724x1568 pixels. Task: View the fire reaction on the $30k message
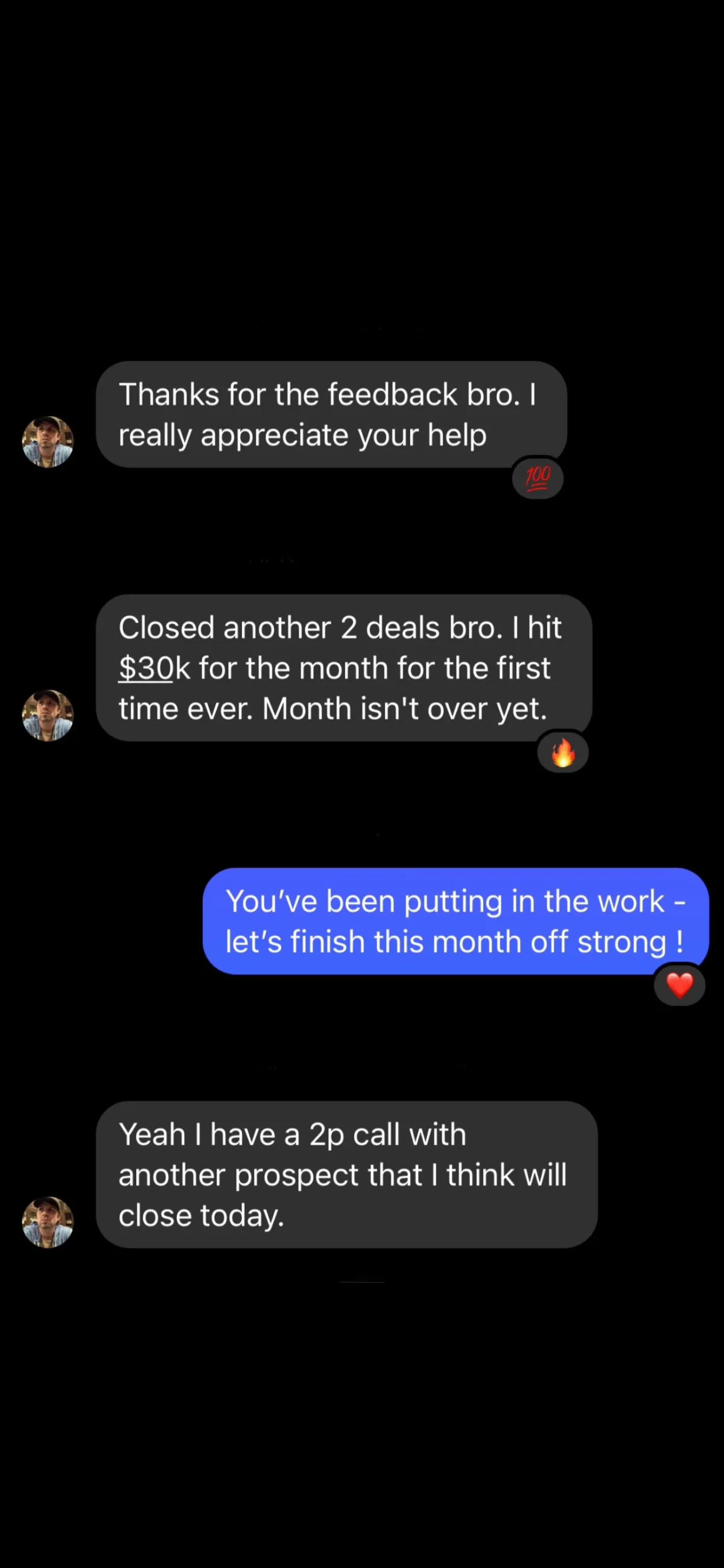click(x=563, y=753)
